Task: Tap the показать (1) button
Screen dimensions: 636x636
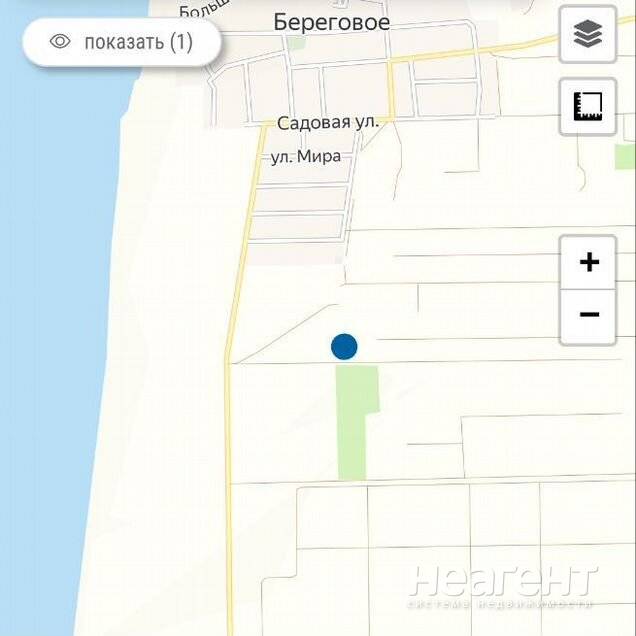Action: (x=121, y=42)
